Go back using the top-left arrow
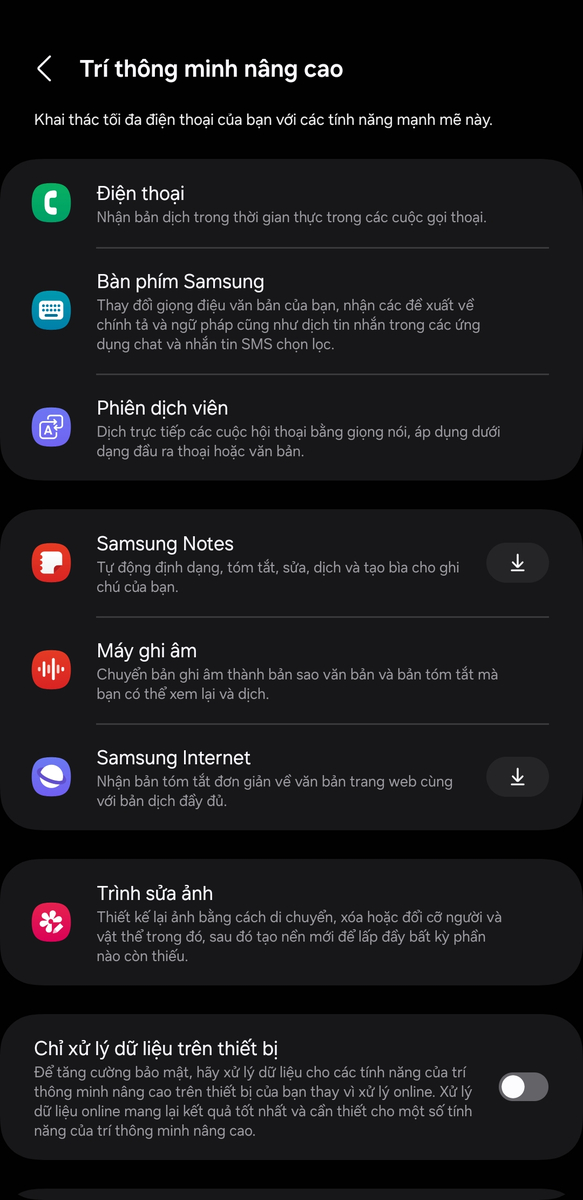The width and height of the screenshot is (583, 1200). pos(44,69)
